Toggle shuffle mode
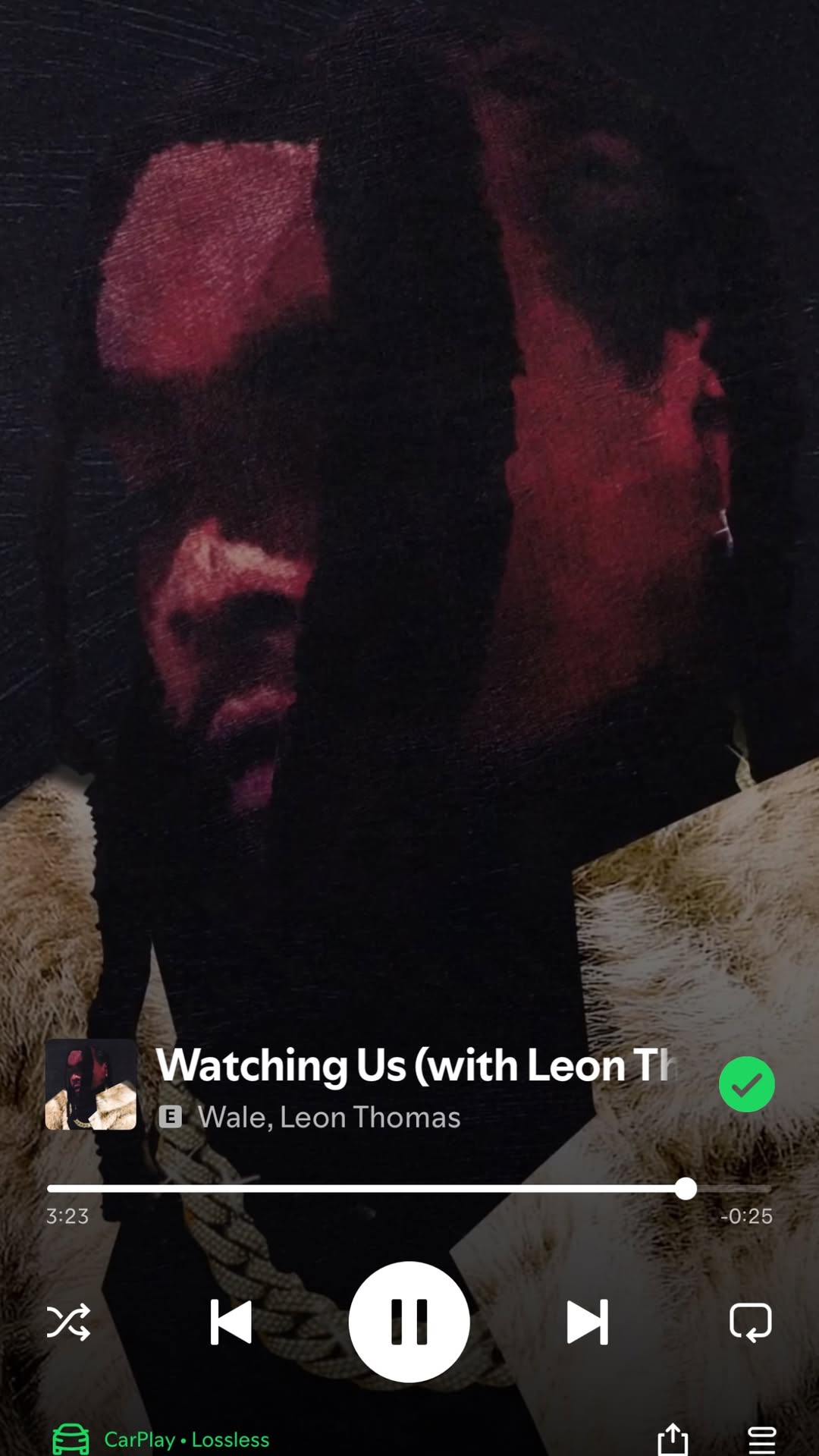This screenshot has height=1456, width=819. [x=68, y=1322]
